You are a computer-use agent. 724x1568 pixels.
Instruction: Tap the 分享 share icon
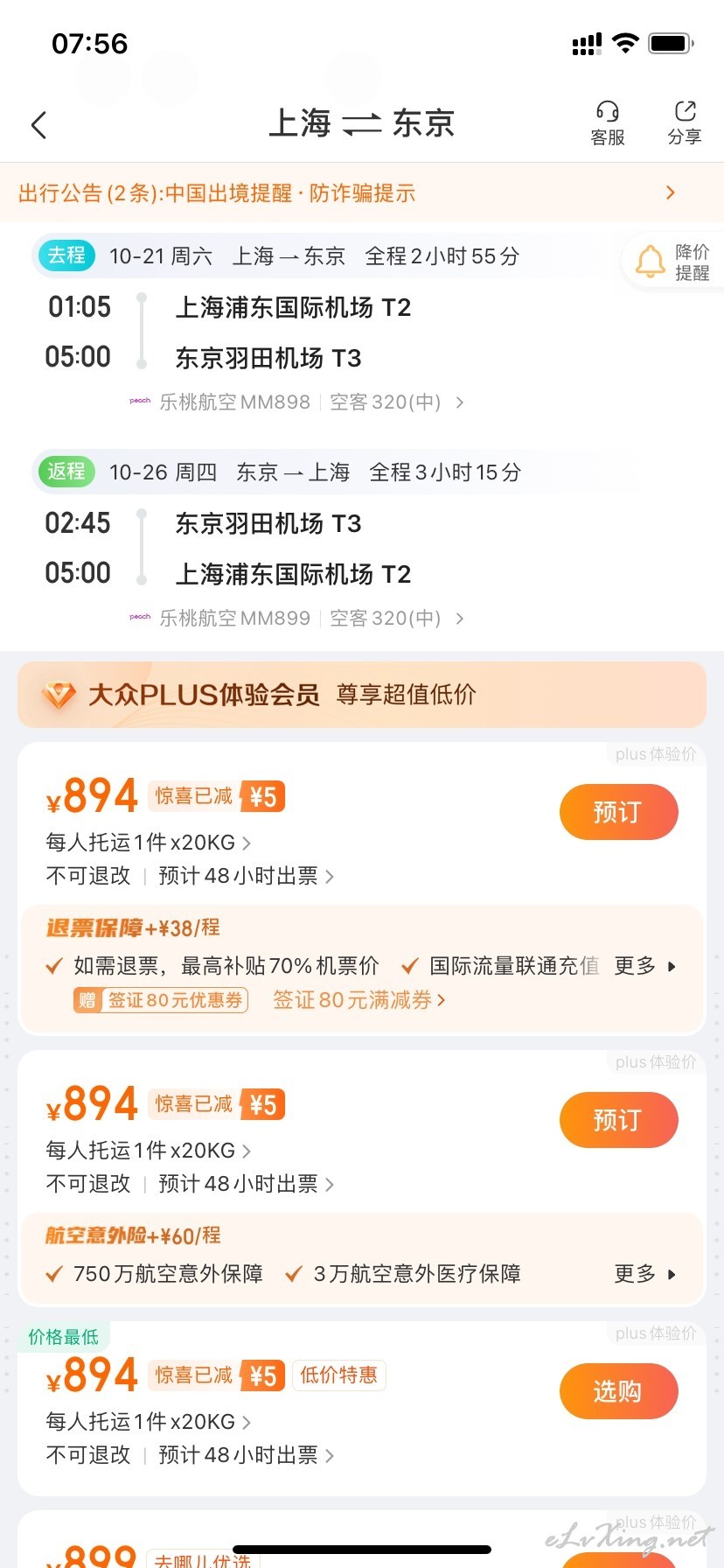(x=685, y=123)
